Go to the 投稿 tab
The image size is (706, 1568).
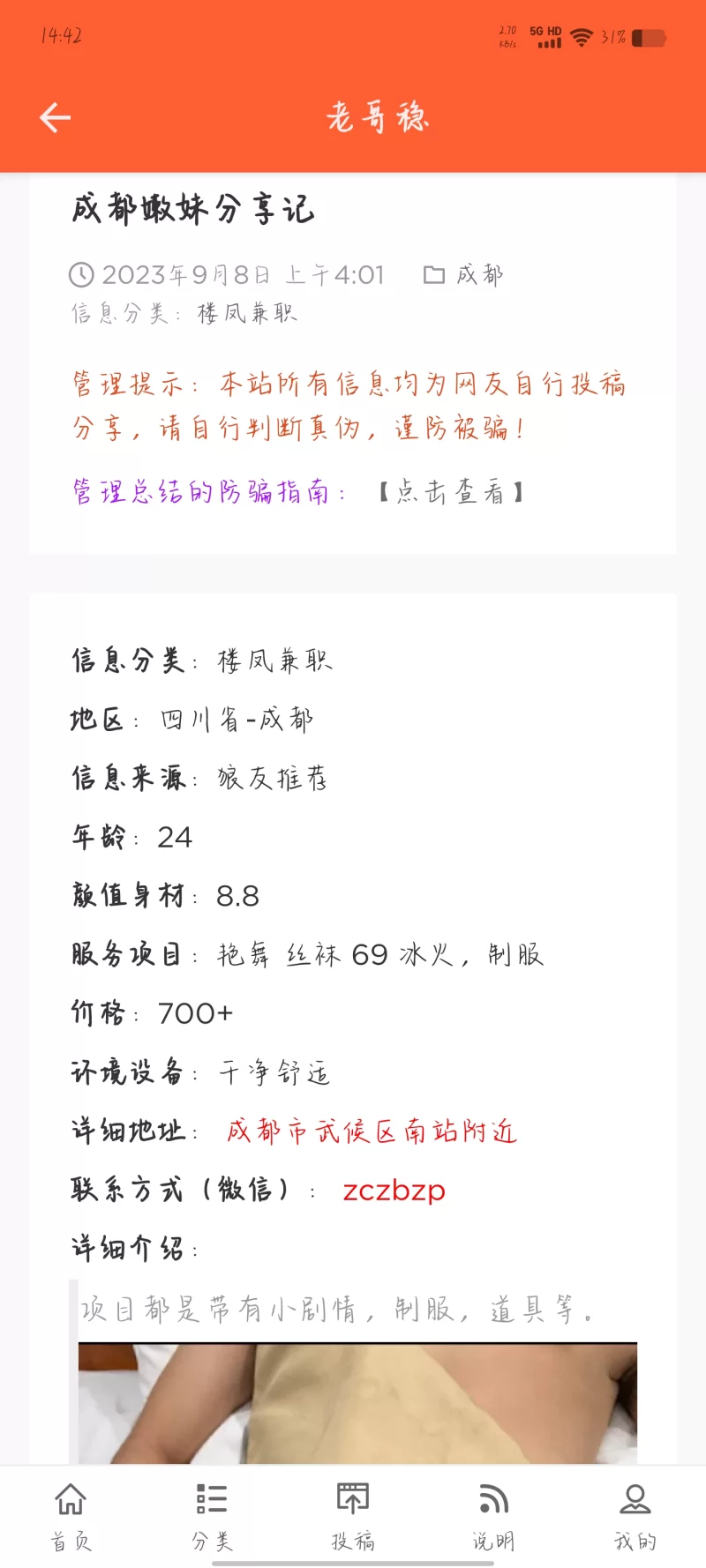(353, 1516)
